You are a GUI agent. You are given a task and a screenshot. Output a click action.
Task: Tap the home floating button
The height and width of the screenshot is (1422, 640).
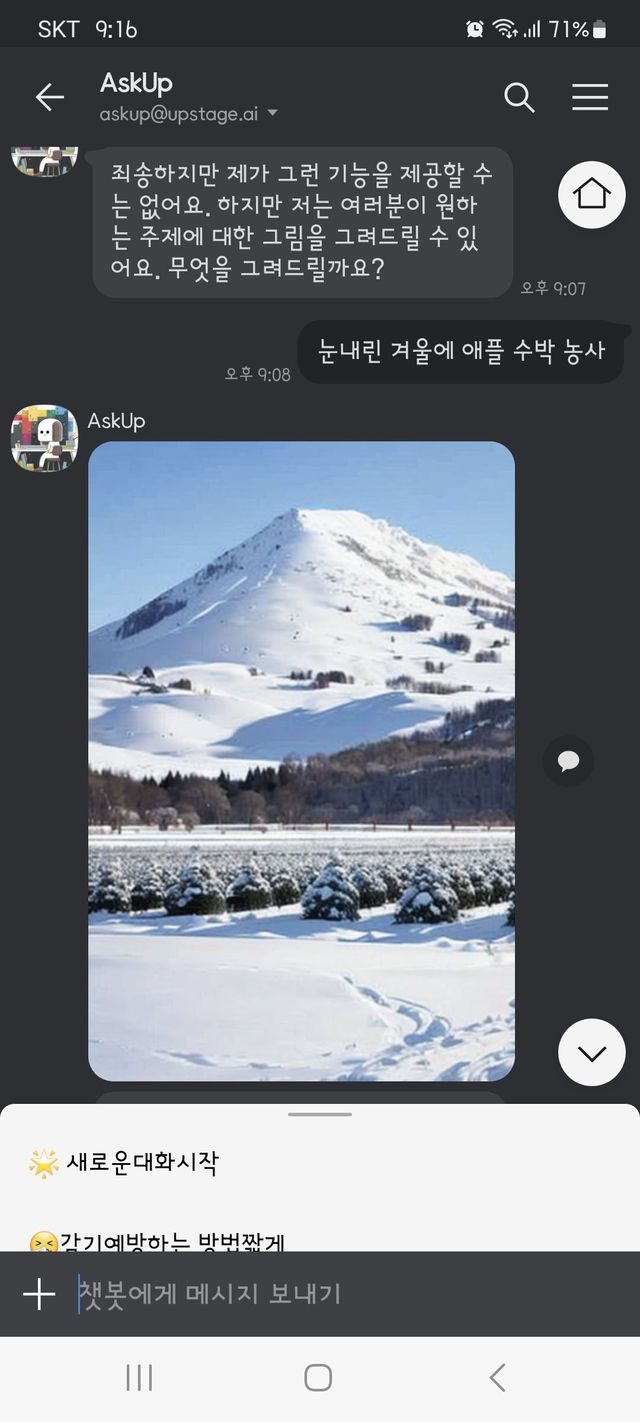point(592,194)
